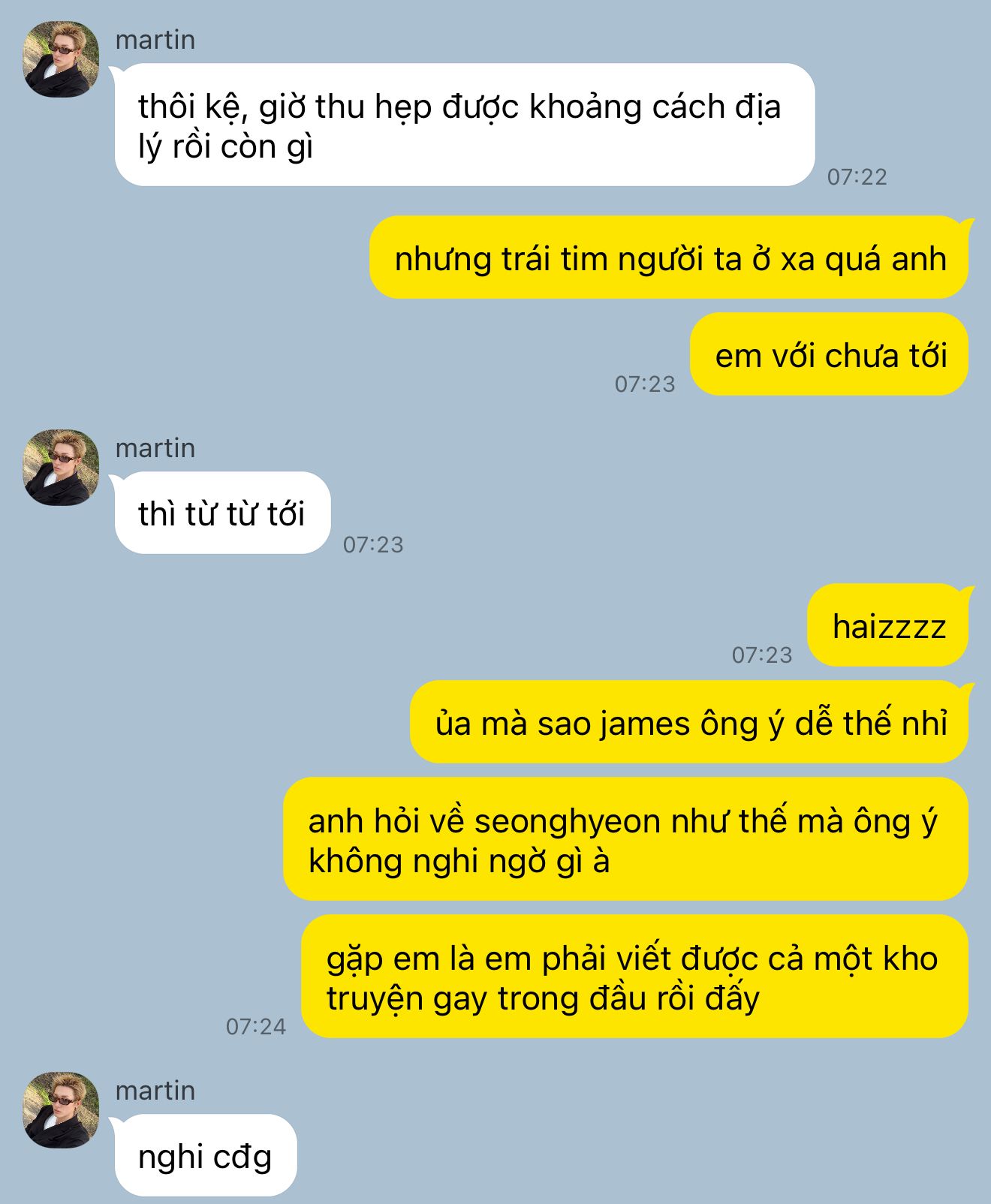View martin's profile picture next to "nghi cđg"
Screen dimensions: 991x1204
coord(61,1109)
